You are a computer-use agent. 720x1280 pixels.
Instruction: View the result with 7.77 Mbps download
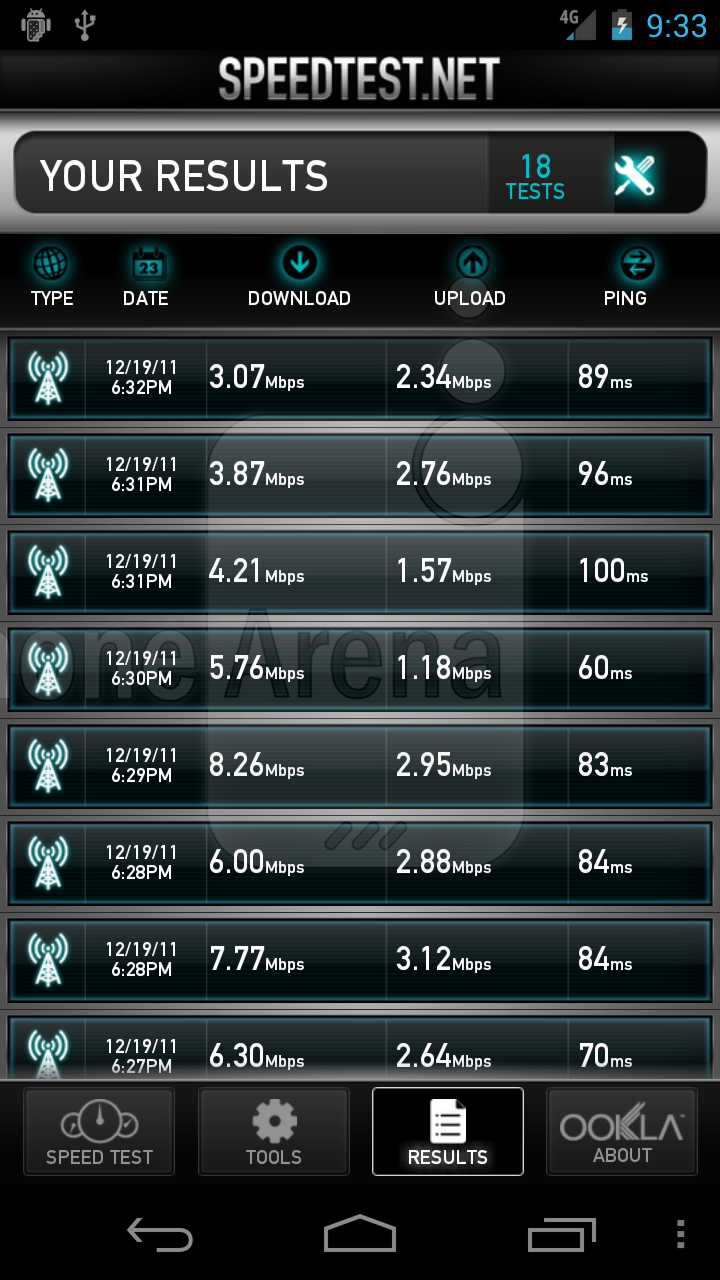pyautogui.click(x=360, y=960)
